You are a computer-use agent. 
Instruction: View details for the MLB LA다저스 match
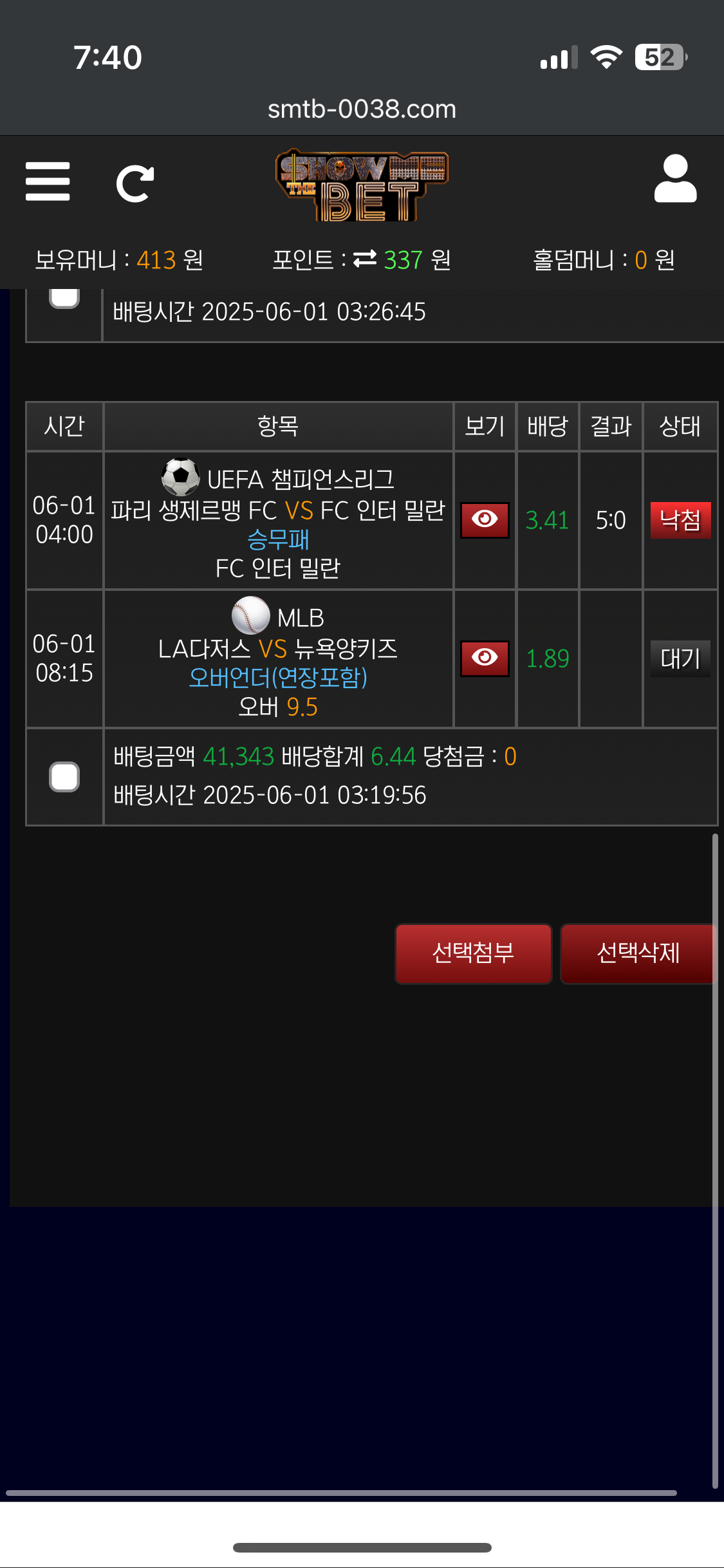485,658
